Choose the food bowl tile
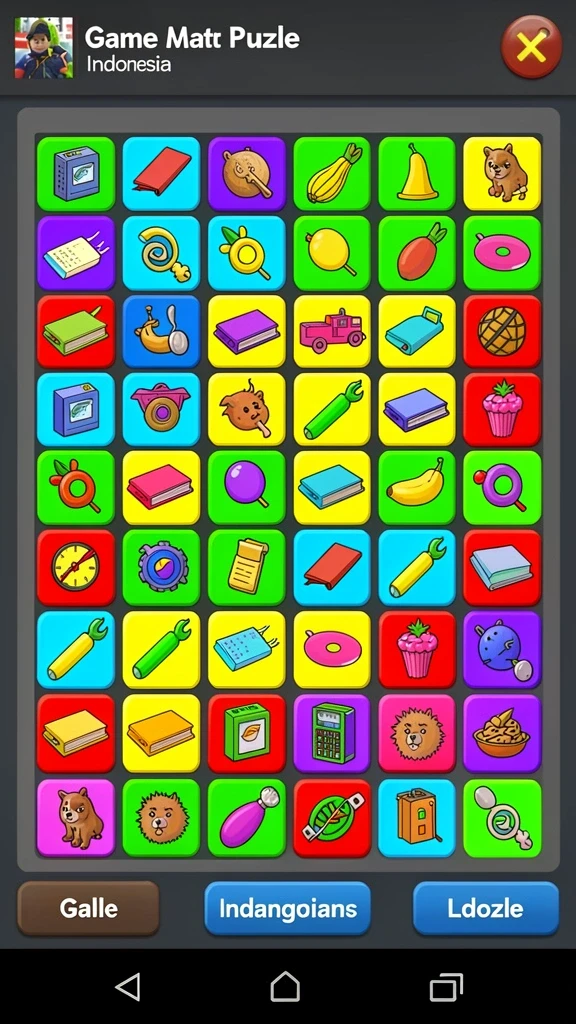This screenshot has width=576, height=1024. coord(502,733)
